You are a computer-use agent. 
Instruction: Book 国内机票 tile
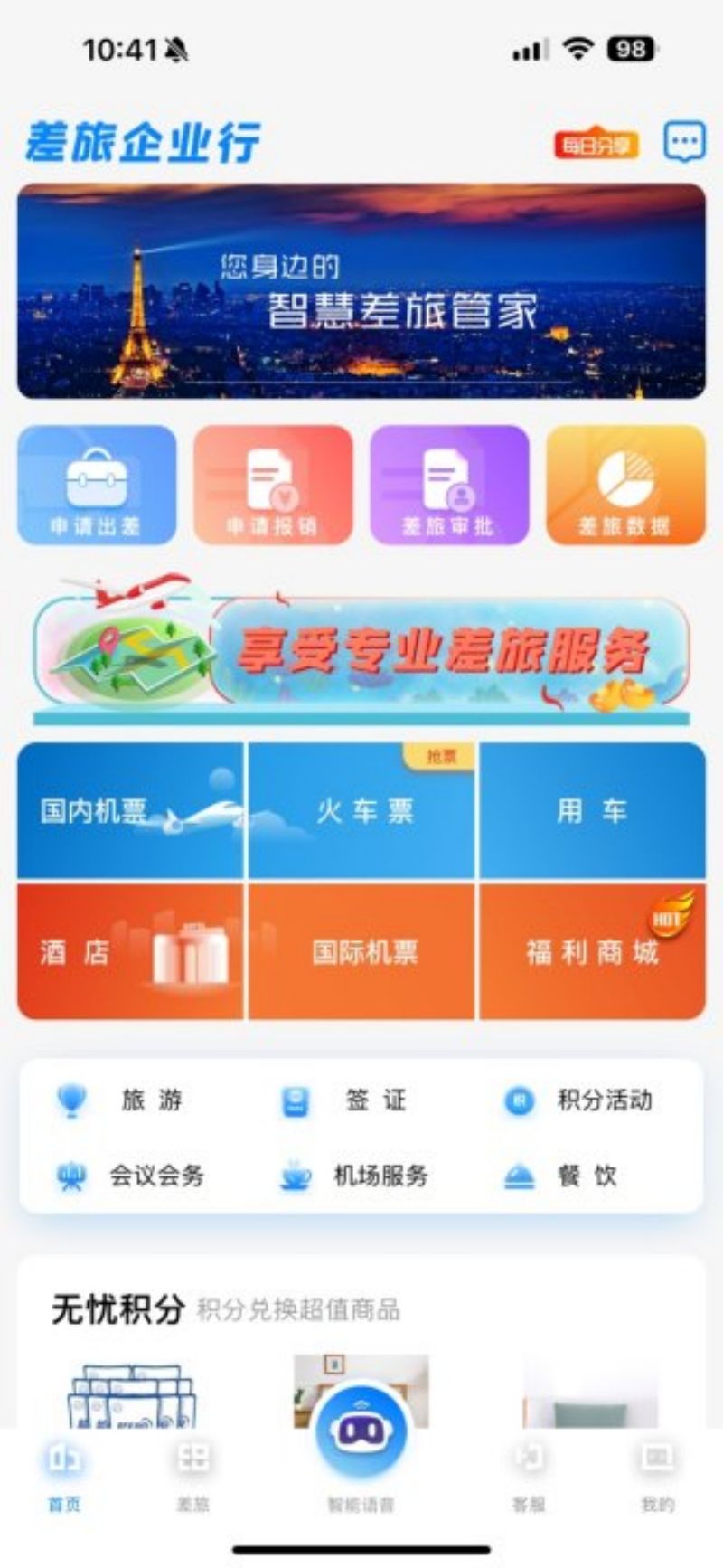point(130,810)
